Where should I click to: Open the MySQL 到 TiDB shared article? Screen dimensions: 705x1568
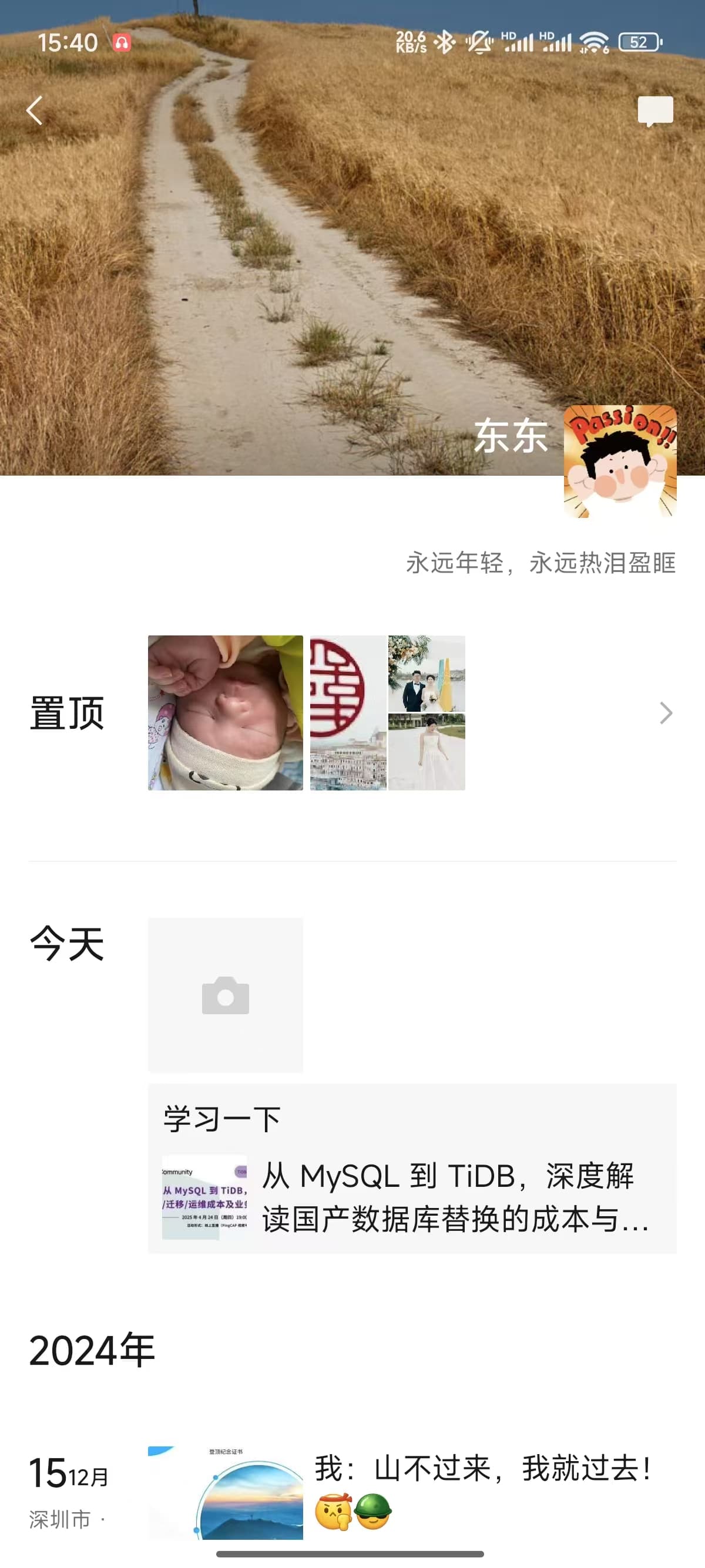[412, 1197]
